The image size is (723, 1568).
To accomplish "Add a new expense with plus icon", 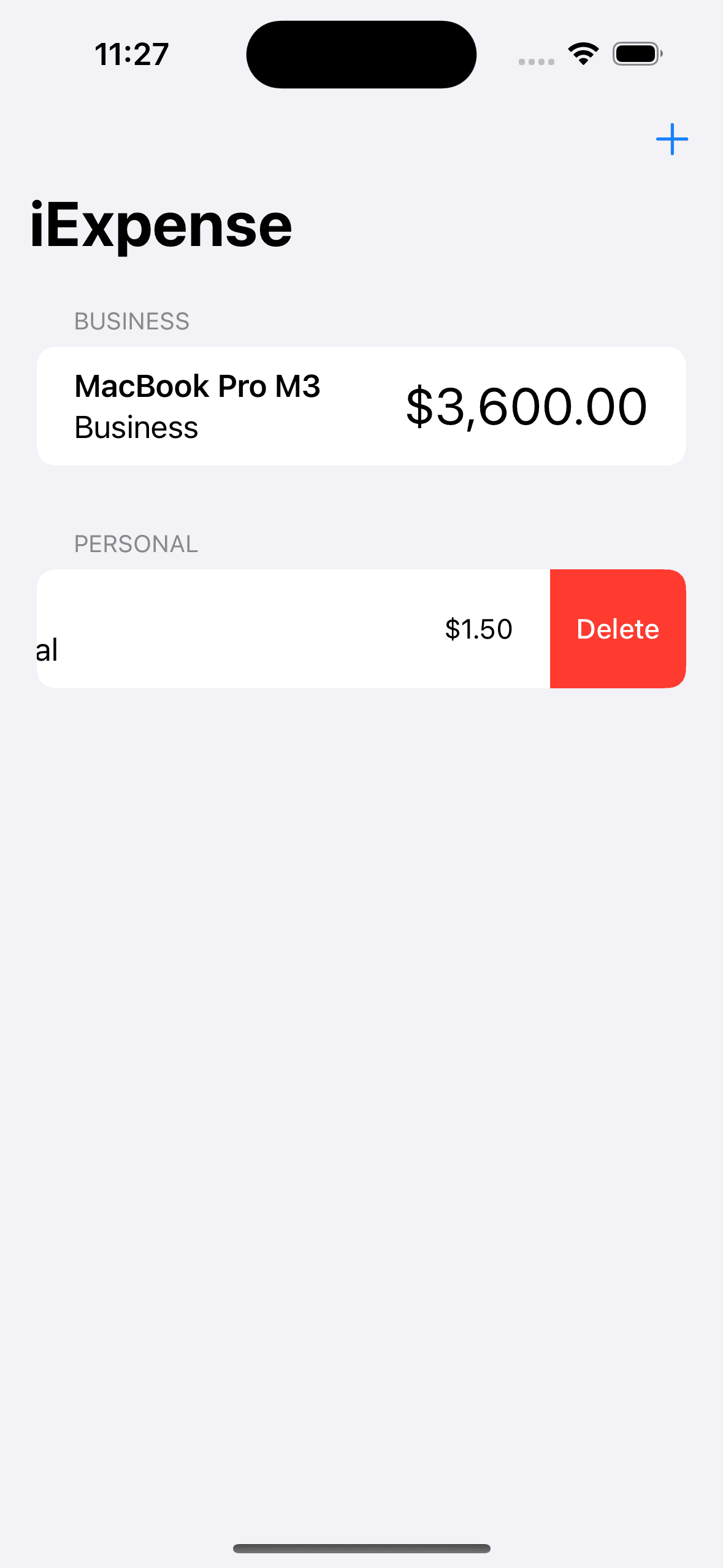I will (672, 139).
